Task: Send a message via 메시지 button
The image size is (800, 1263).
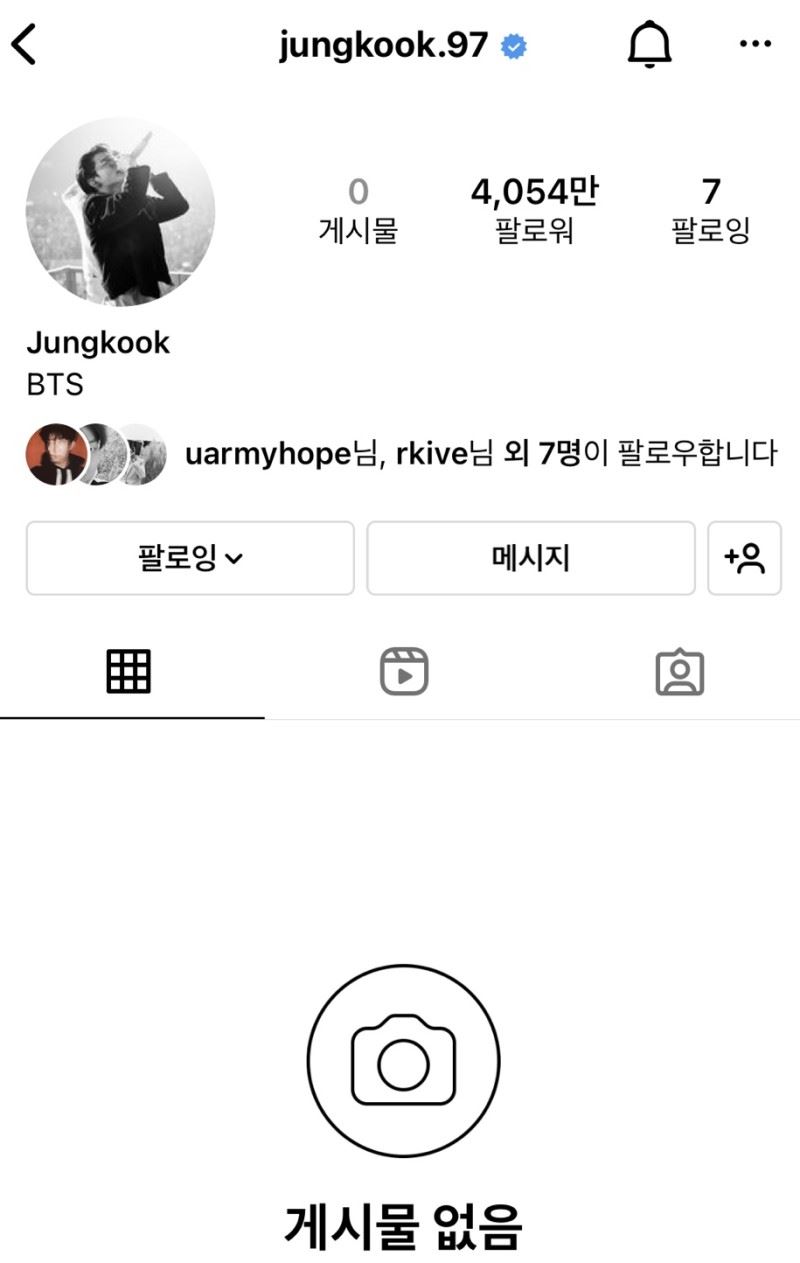Action: coord(530,558)
